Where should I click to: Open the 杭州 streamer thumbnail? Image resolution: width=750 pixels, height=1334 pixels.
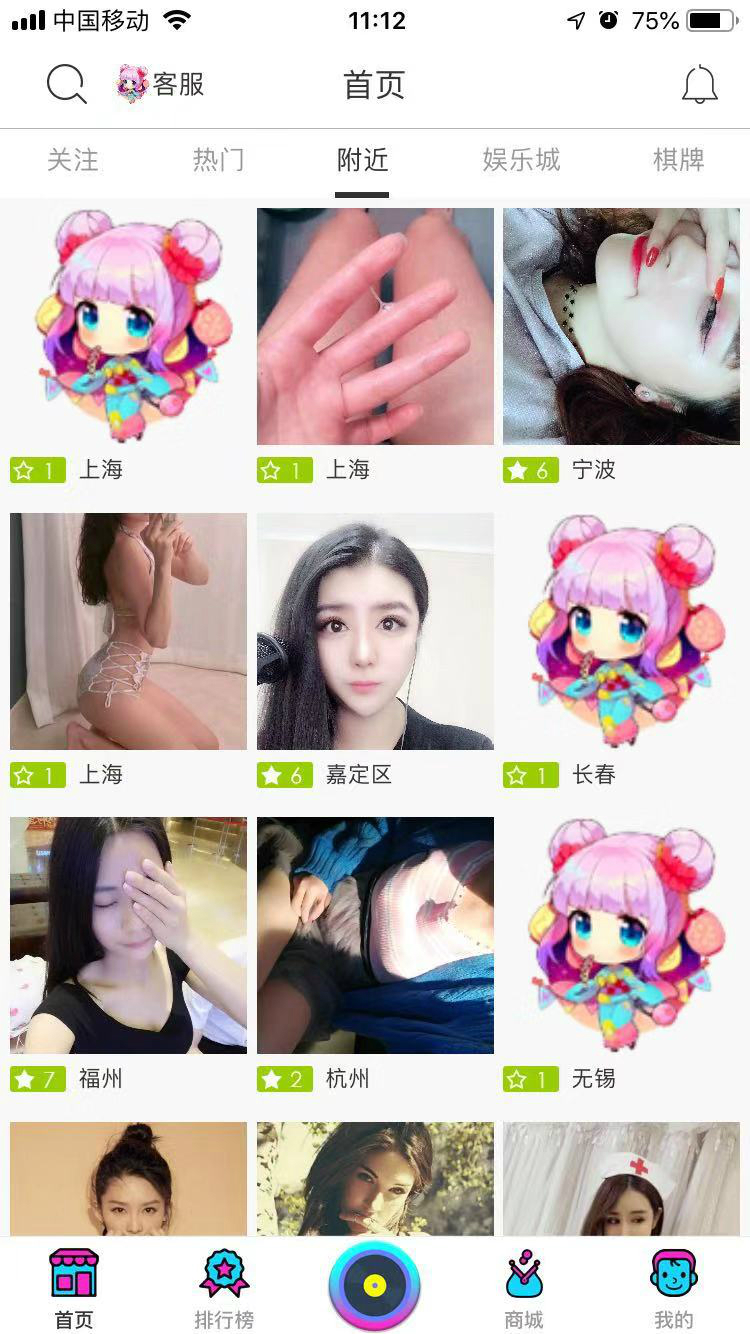pos(374,934)
